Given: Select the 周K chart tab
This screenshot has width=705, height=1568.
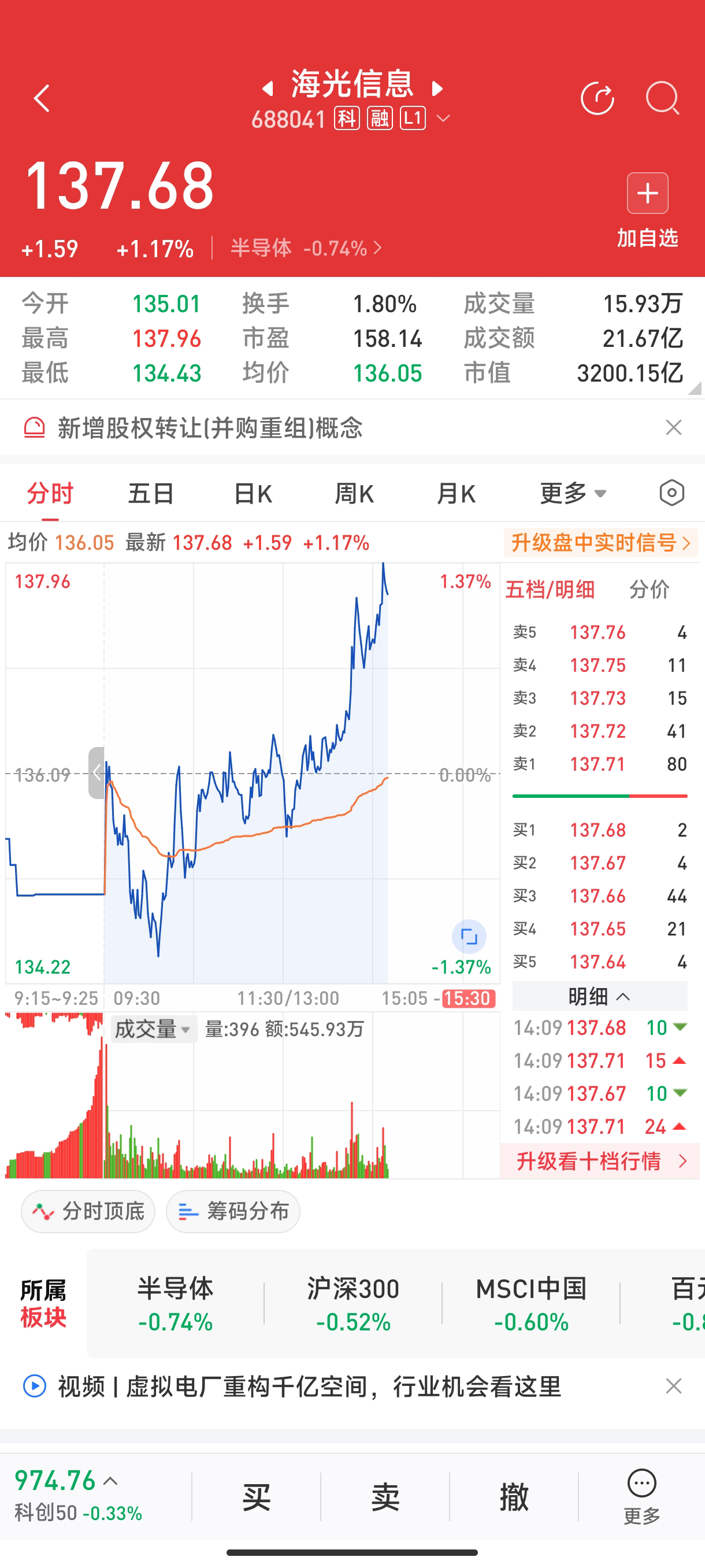Looking at the screenshot, I should (355, 493).
